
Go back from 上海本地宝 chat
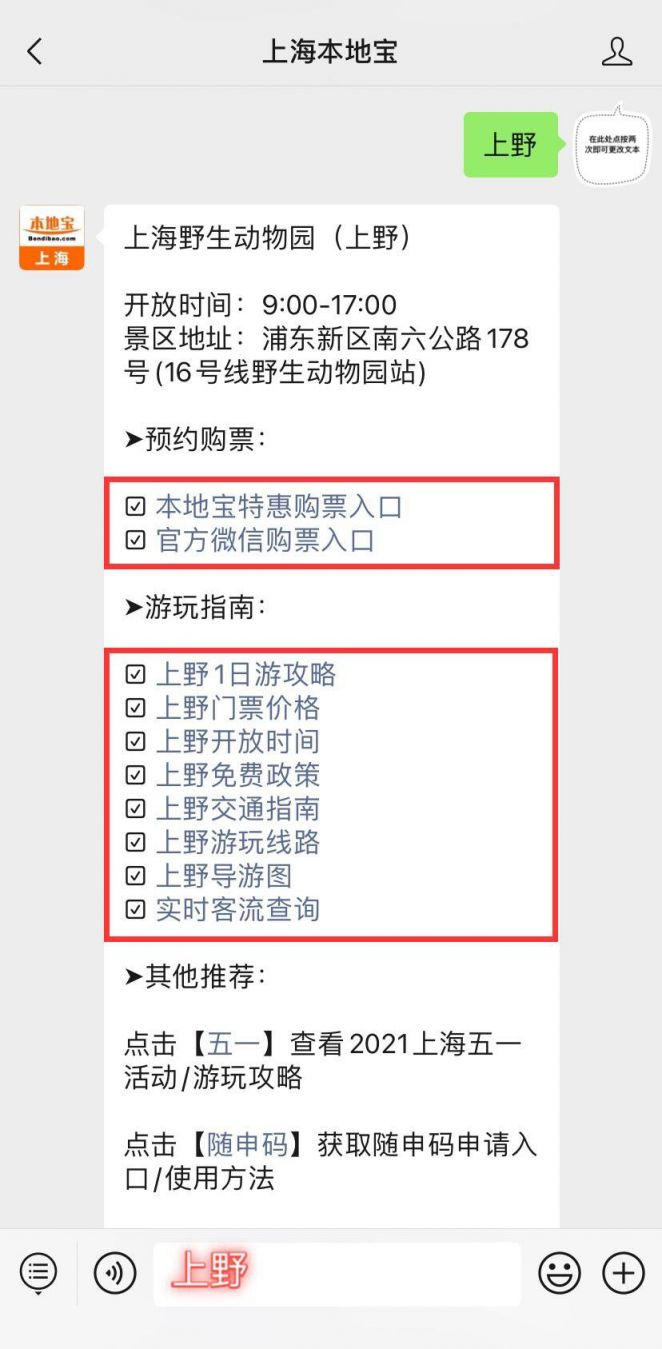coord(35,52)
